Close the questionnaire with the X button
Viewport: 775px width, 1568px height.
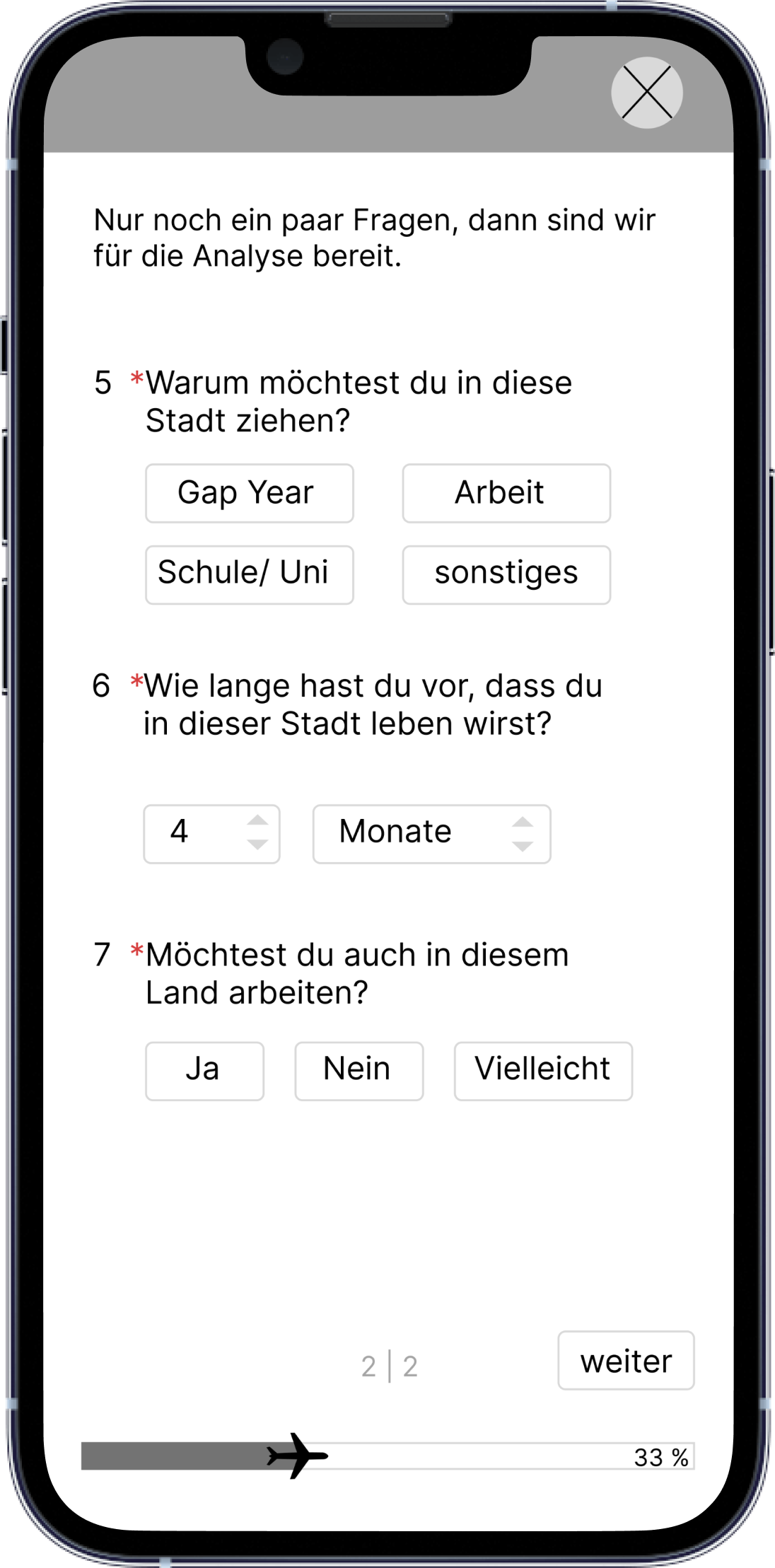point(646,93)
